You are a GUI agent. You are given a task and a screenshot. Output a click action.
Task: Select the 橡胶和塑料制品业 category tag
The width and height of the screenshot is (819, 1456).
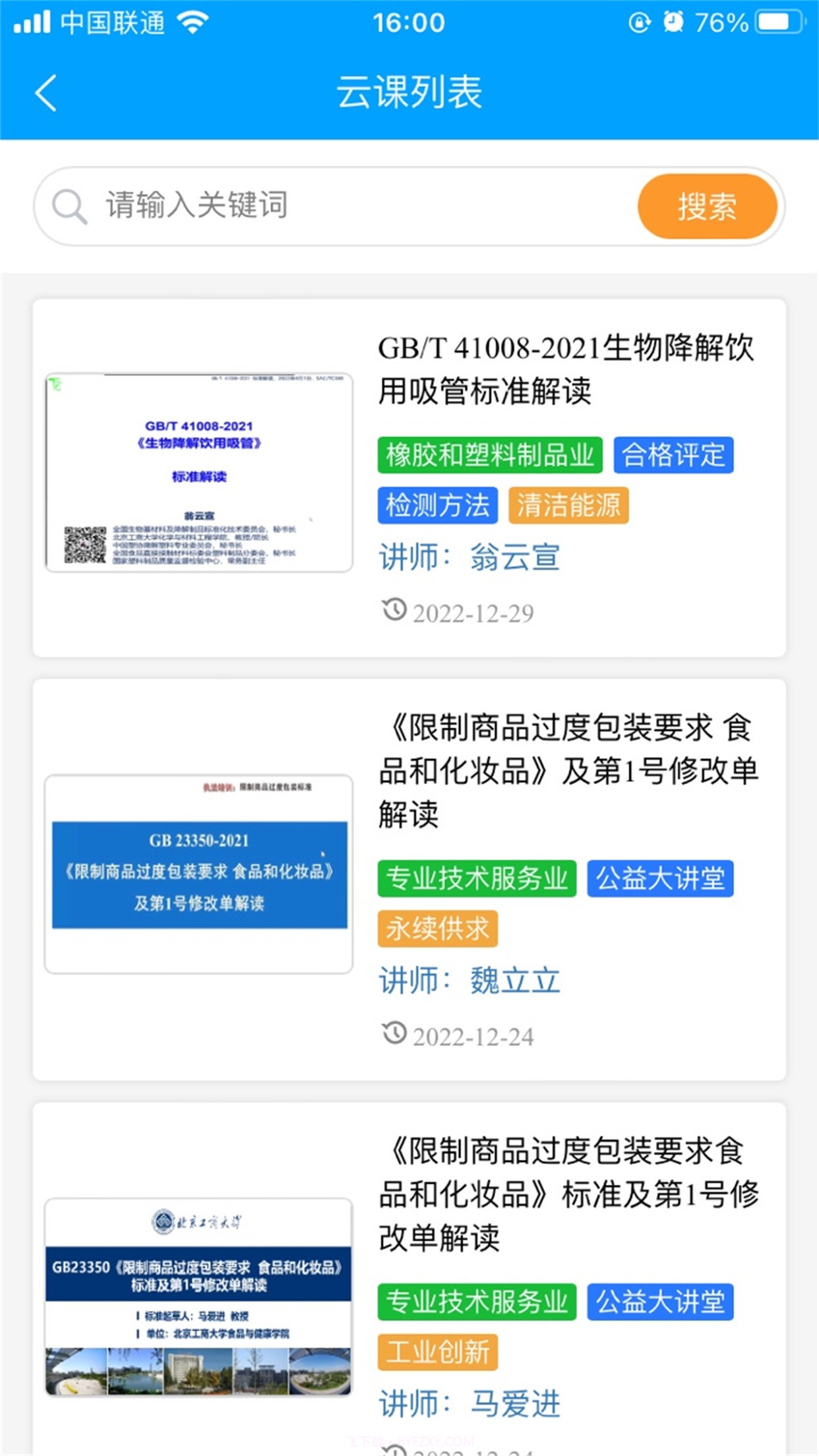tap(491, 456)
